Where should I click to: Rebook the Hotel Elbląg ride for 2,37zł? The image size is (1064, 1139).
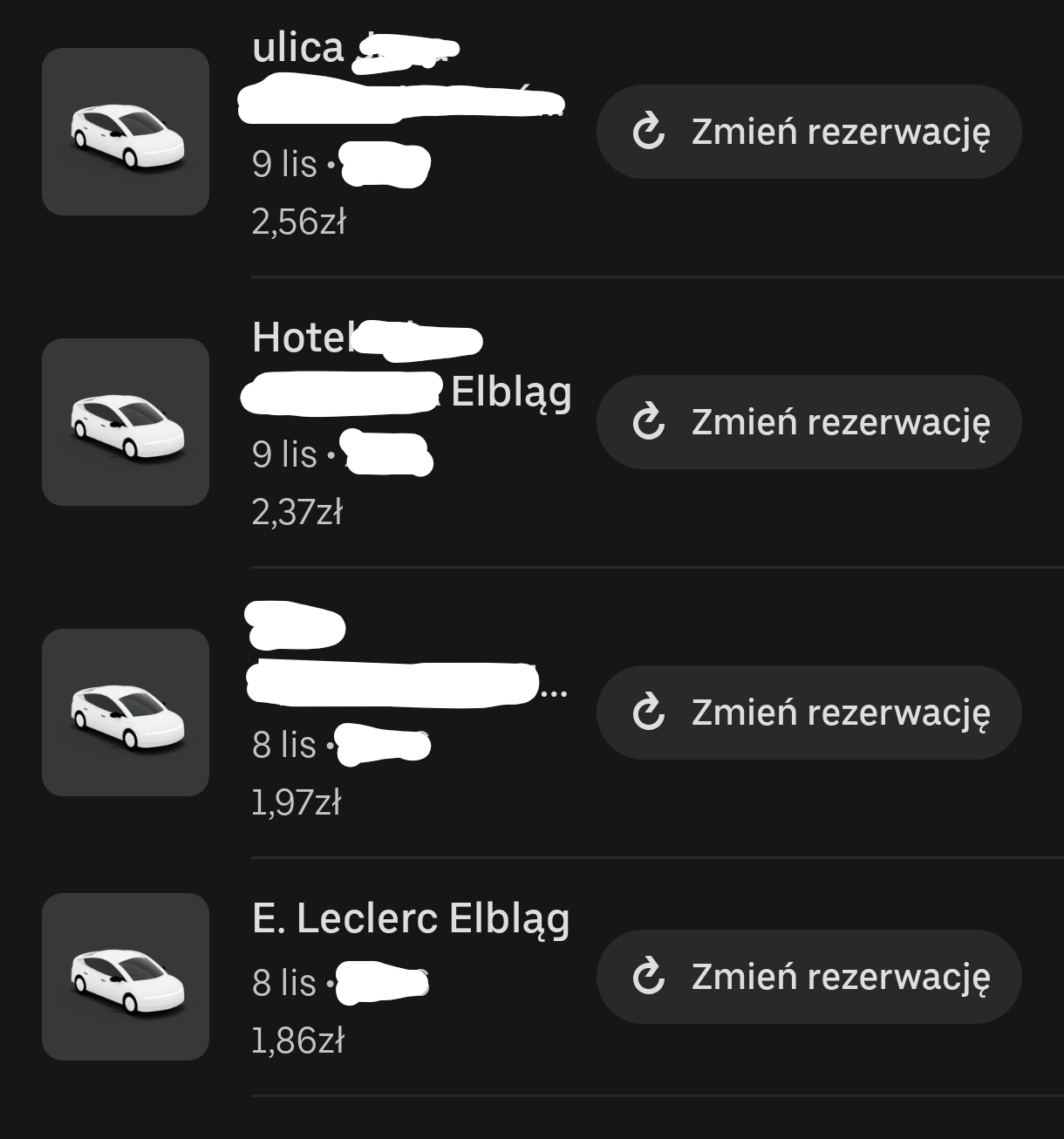pyautogui.click(x=808, y=422)
